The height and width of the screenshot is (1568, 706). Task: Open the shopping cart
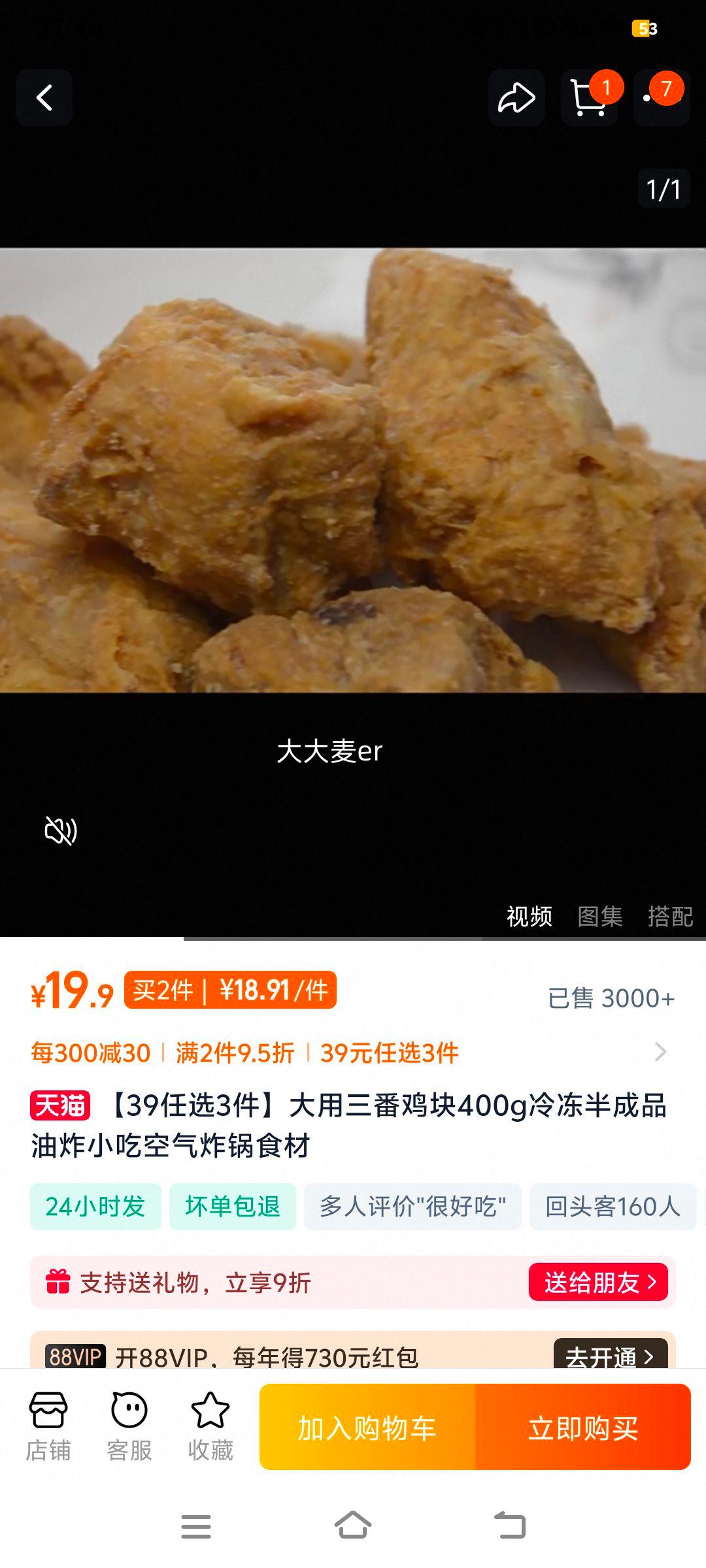point(588,97)
